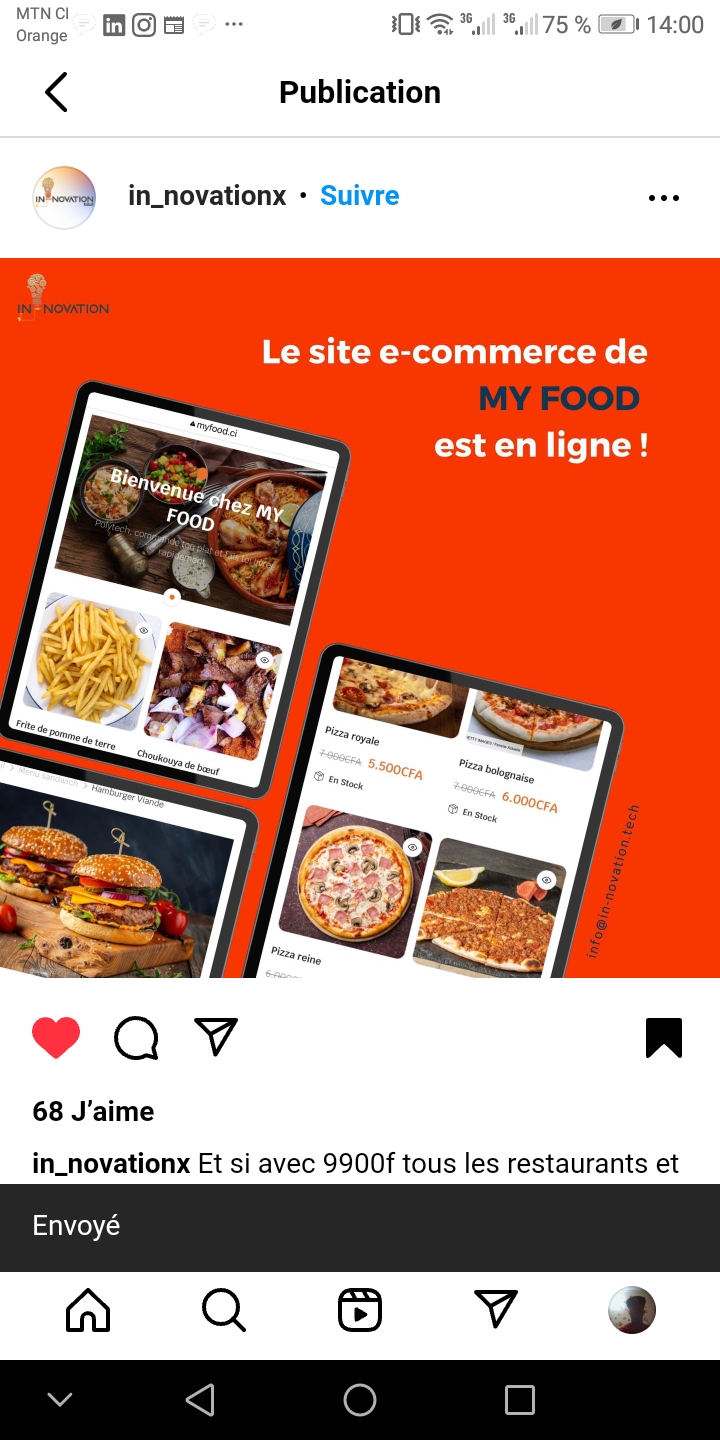Tap the system back triangle button
720x1440 pixels.
pos(200,1400)
